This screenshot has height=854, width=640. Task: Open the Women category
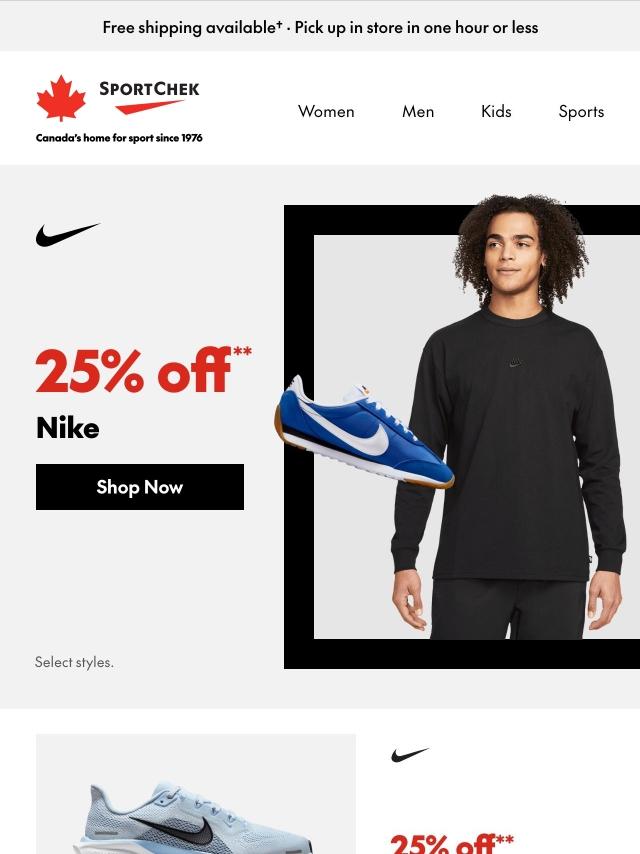coord(326,111)
